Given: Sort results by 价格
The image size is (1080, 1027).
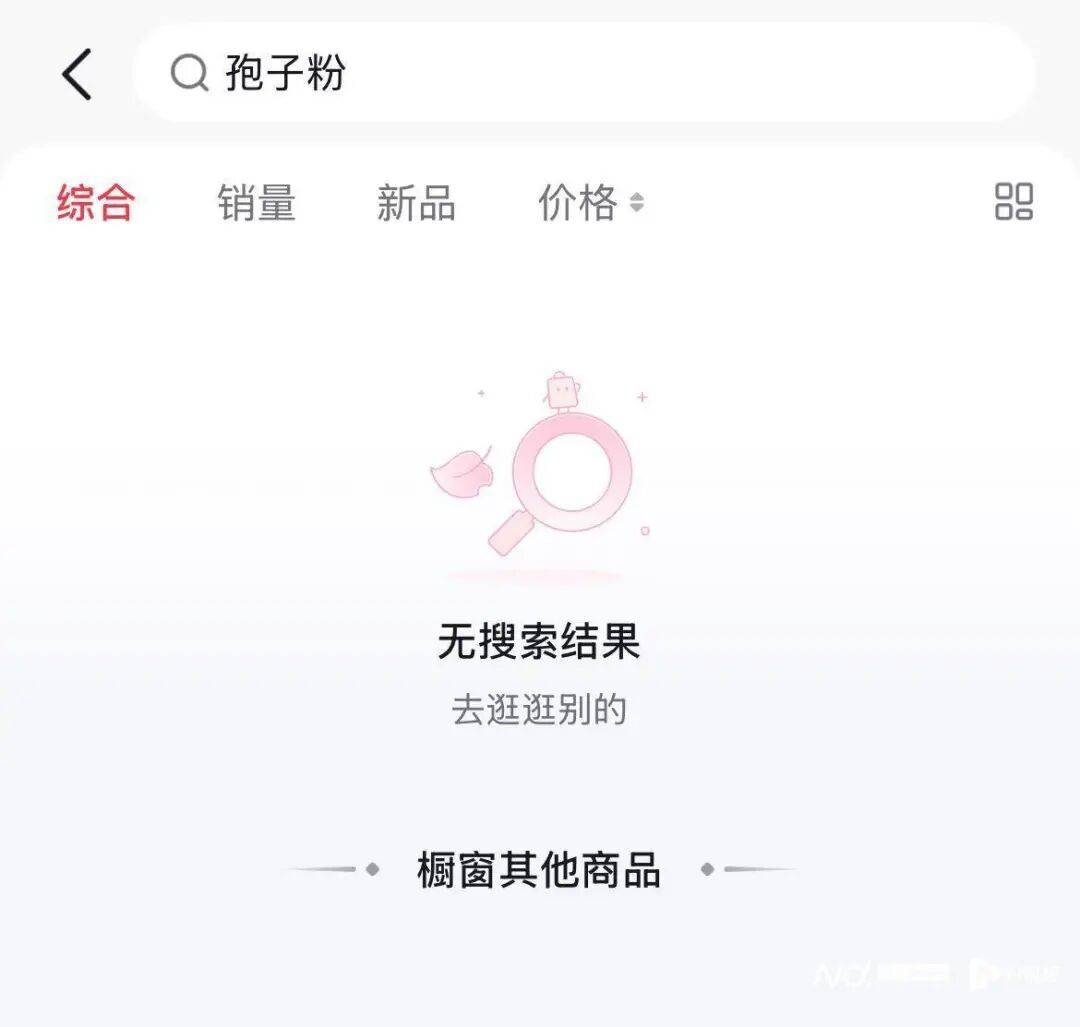Looking at the screenshot, I should pyautogui.click(x=590, y=203).
